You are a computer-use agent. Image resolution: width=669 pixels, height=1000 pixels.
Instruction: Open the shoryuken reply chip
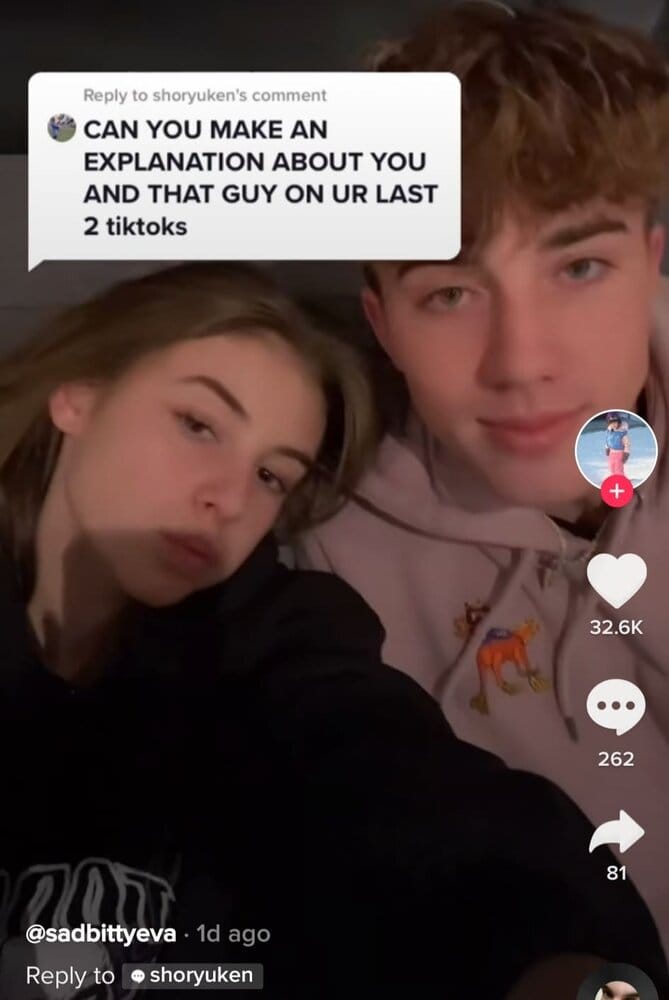192,975
